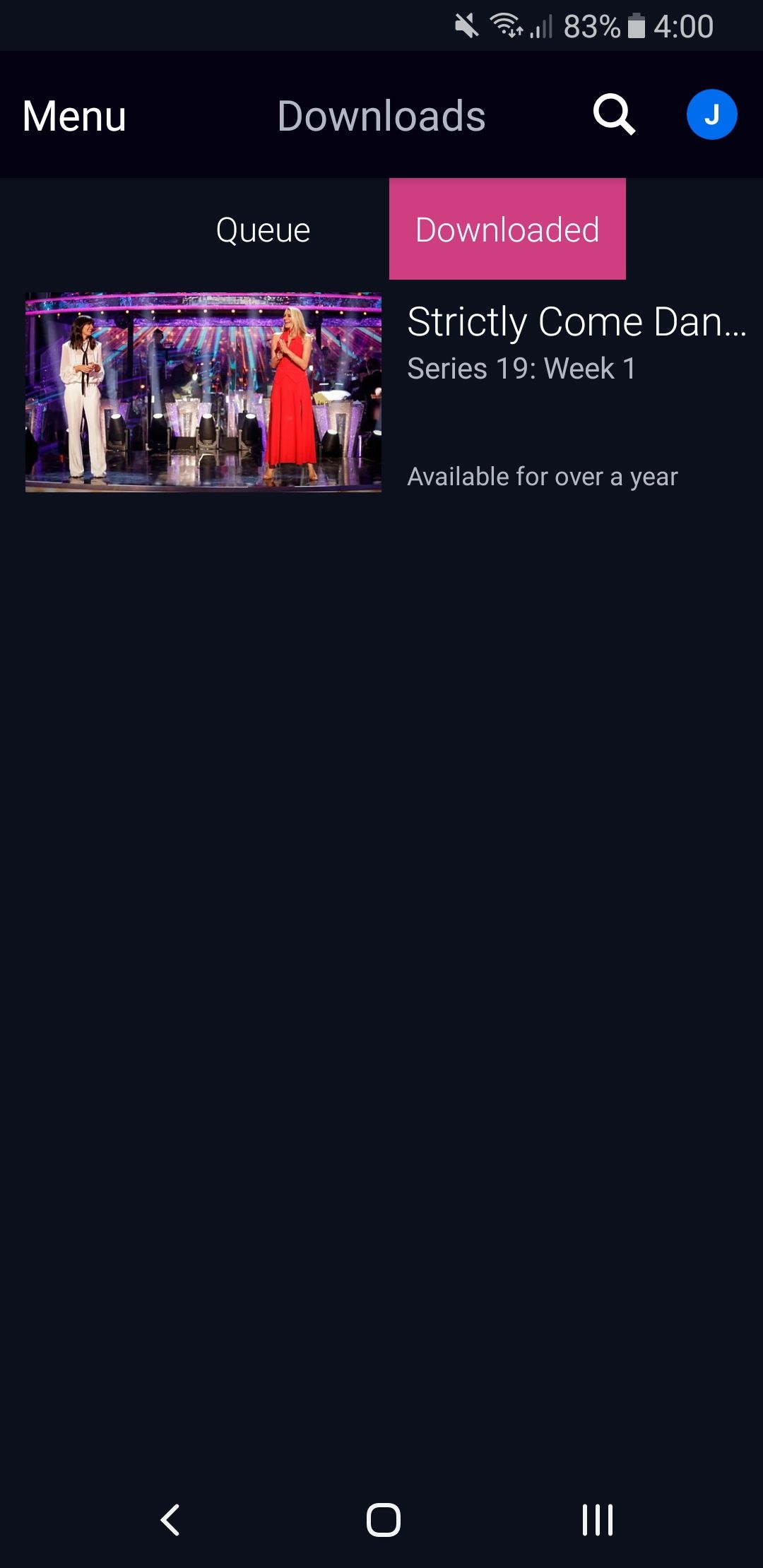Tap the 'Available for over a year' label
Viewport: 763px width, 1568px height.
point(542,475)
